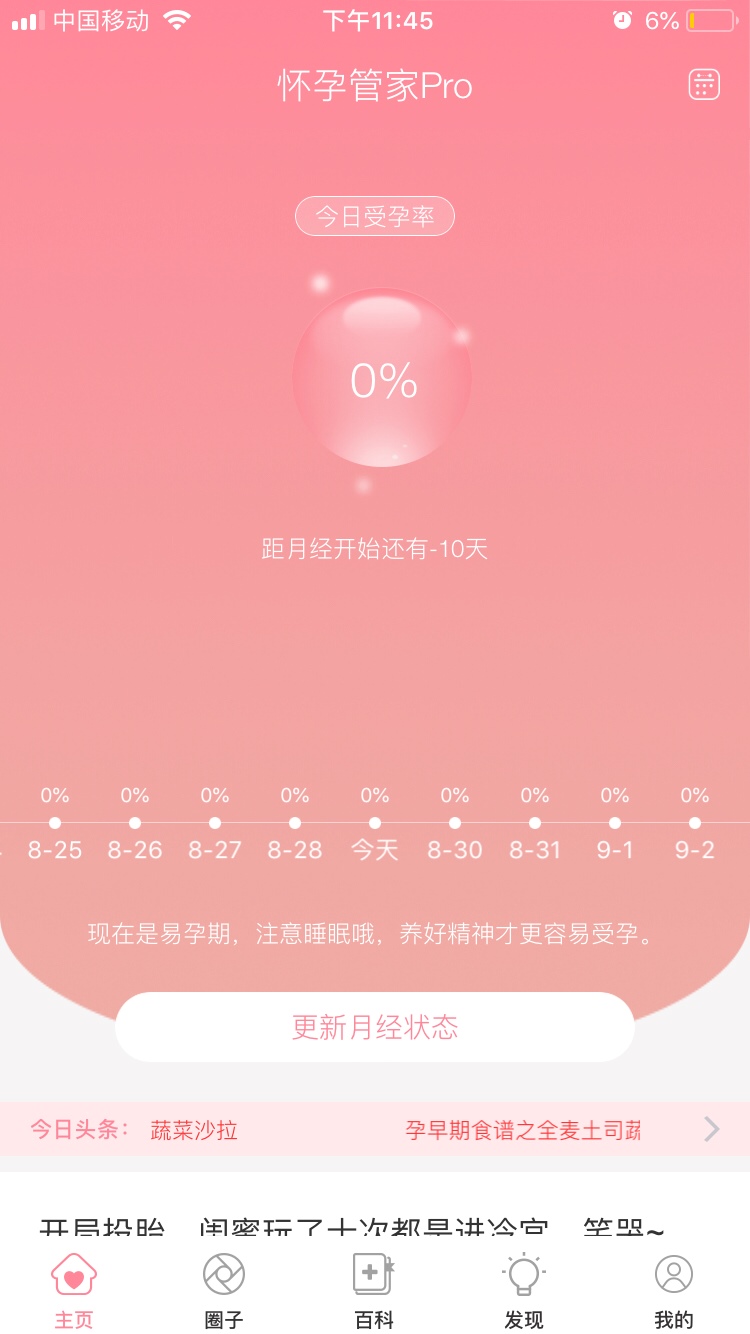Select the 8-25 date marker
Screen dimensions: 750x1334
[x=55, y=824]
